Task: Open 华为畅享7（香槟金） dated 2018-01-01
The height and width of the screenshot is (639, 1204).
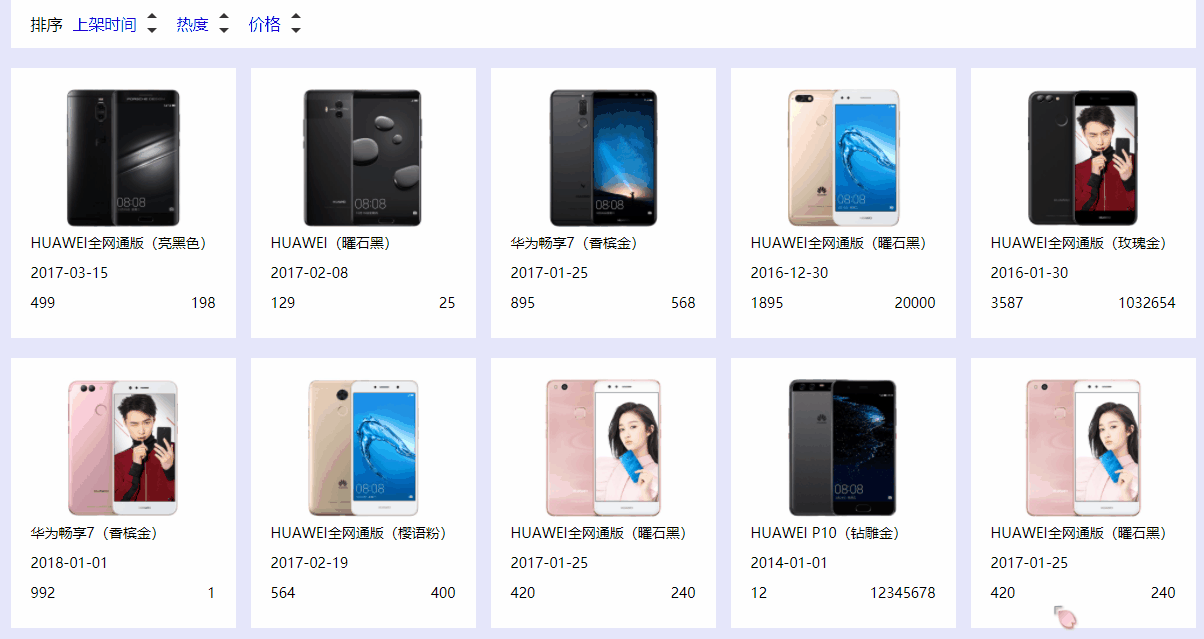Action: coord(123,450)
